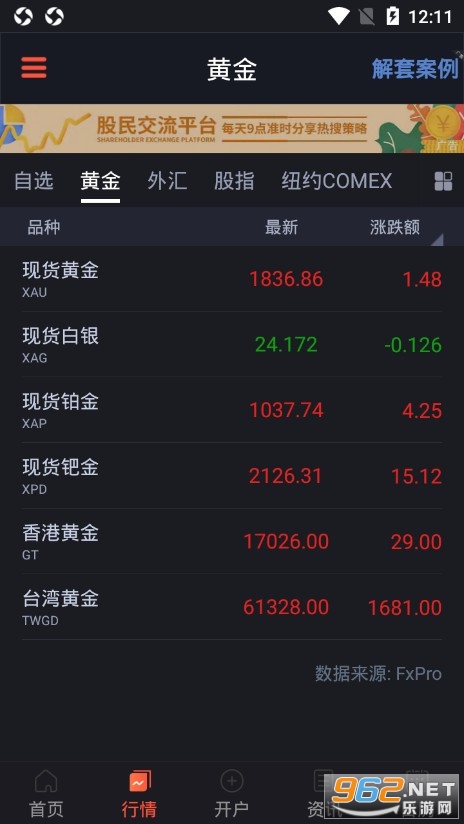Screen dimensions: 464x824
Task: Open the category grid icon
Action: [443, 181]
